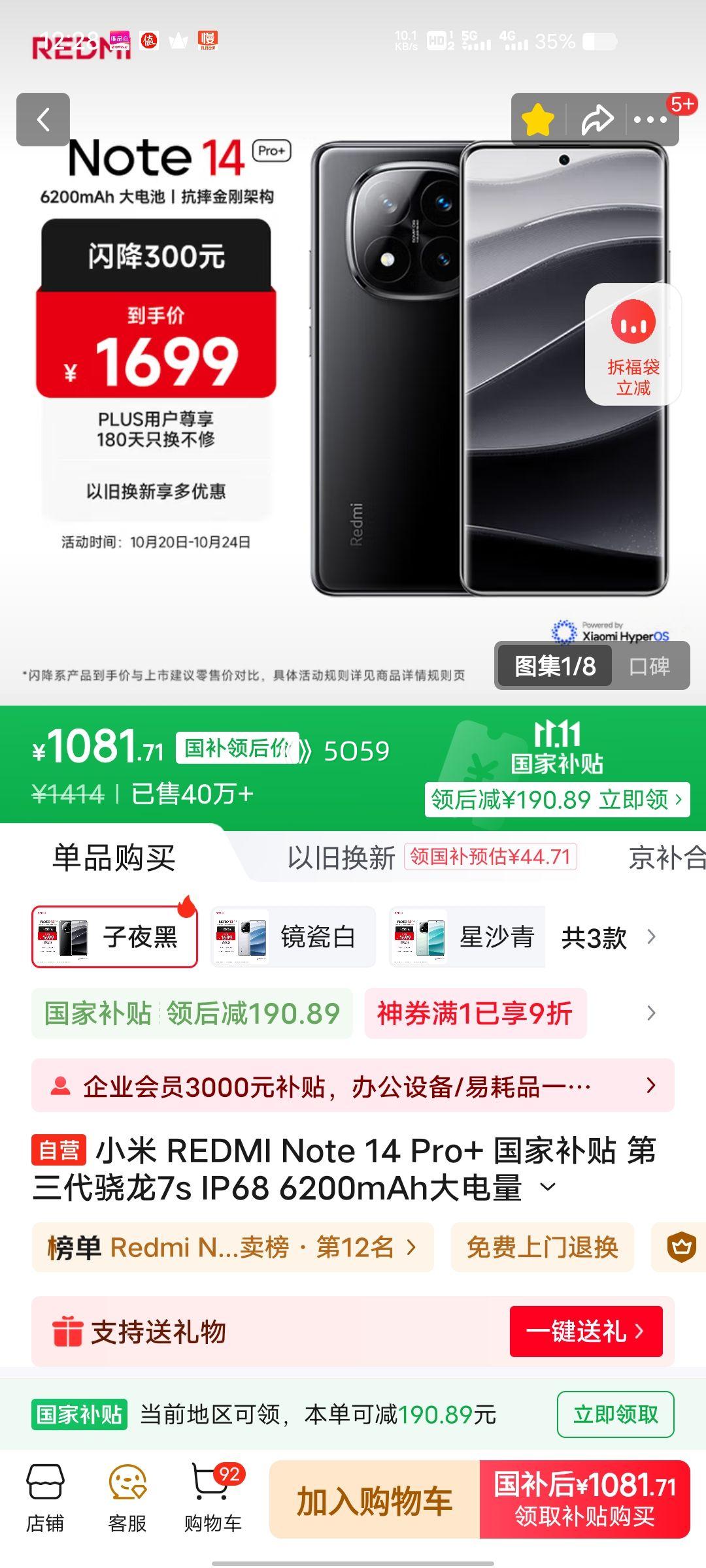The height and width of the screenshot is (1568, 706).
Task: Open the 企业会员3000元补贴 banner
Action: pos(353,1086)
